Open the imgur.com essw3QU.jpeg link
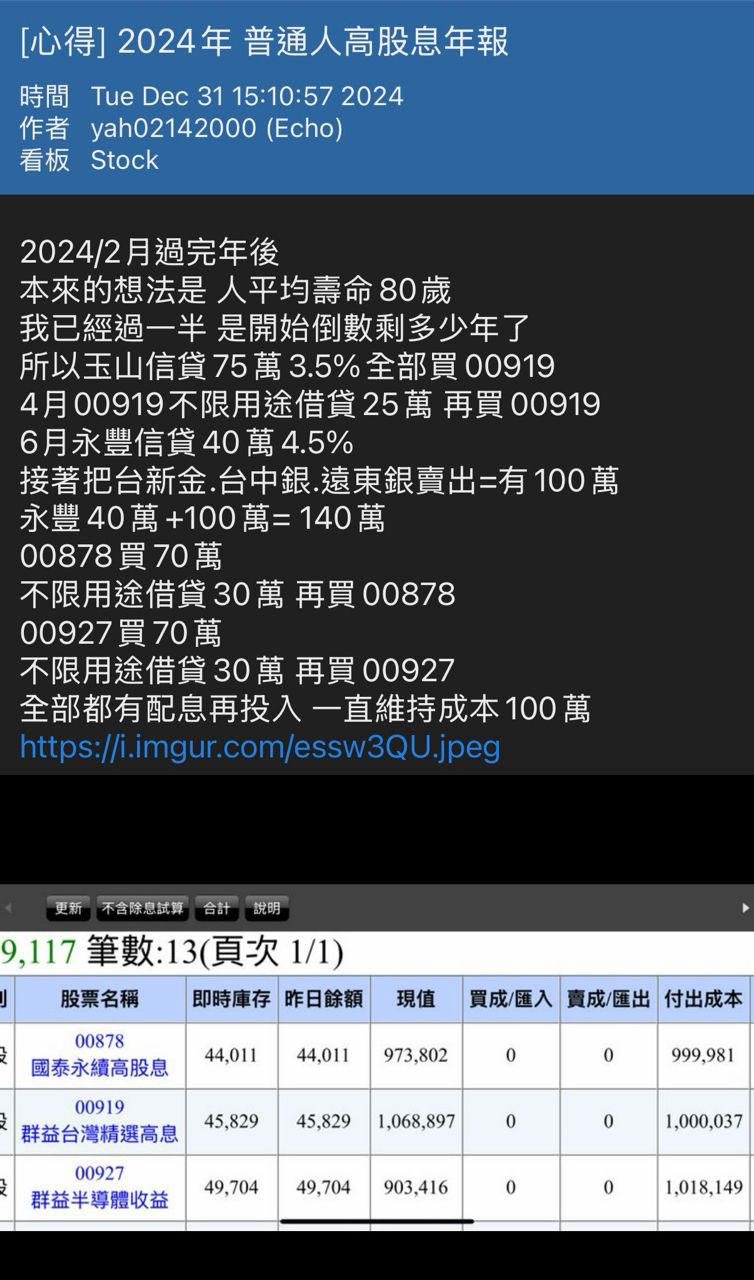 point(260,747)
